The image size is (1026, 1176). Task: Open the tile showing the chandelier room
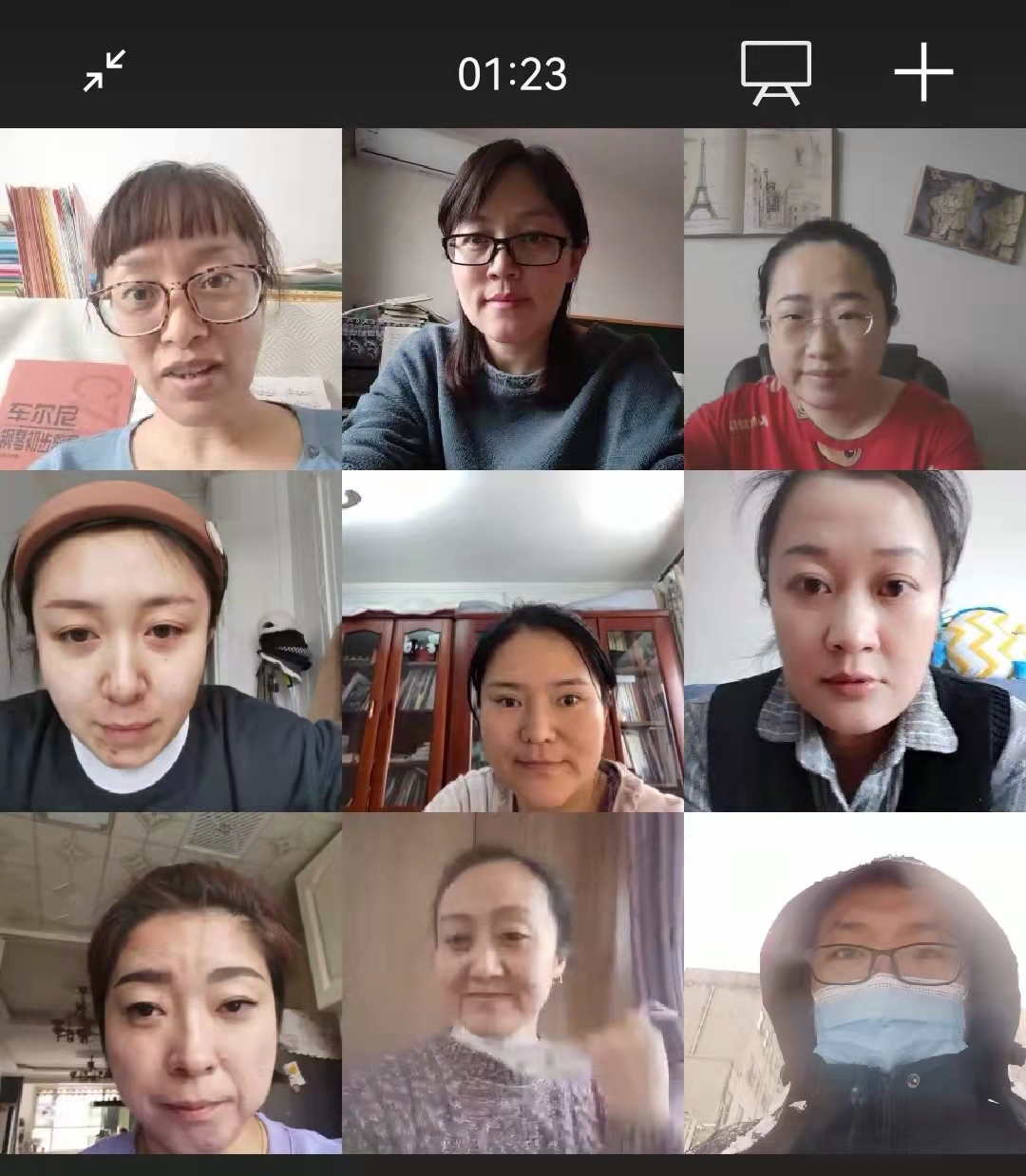pyautogui.click(x=171, y=983)
